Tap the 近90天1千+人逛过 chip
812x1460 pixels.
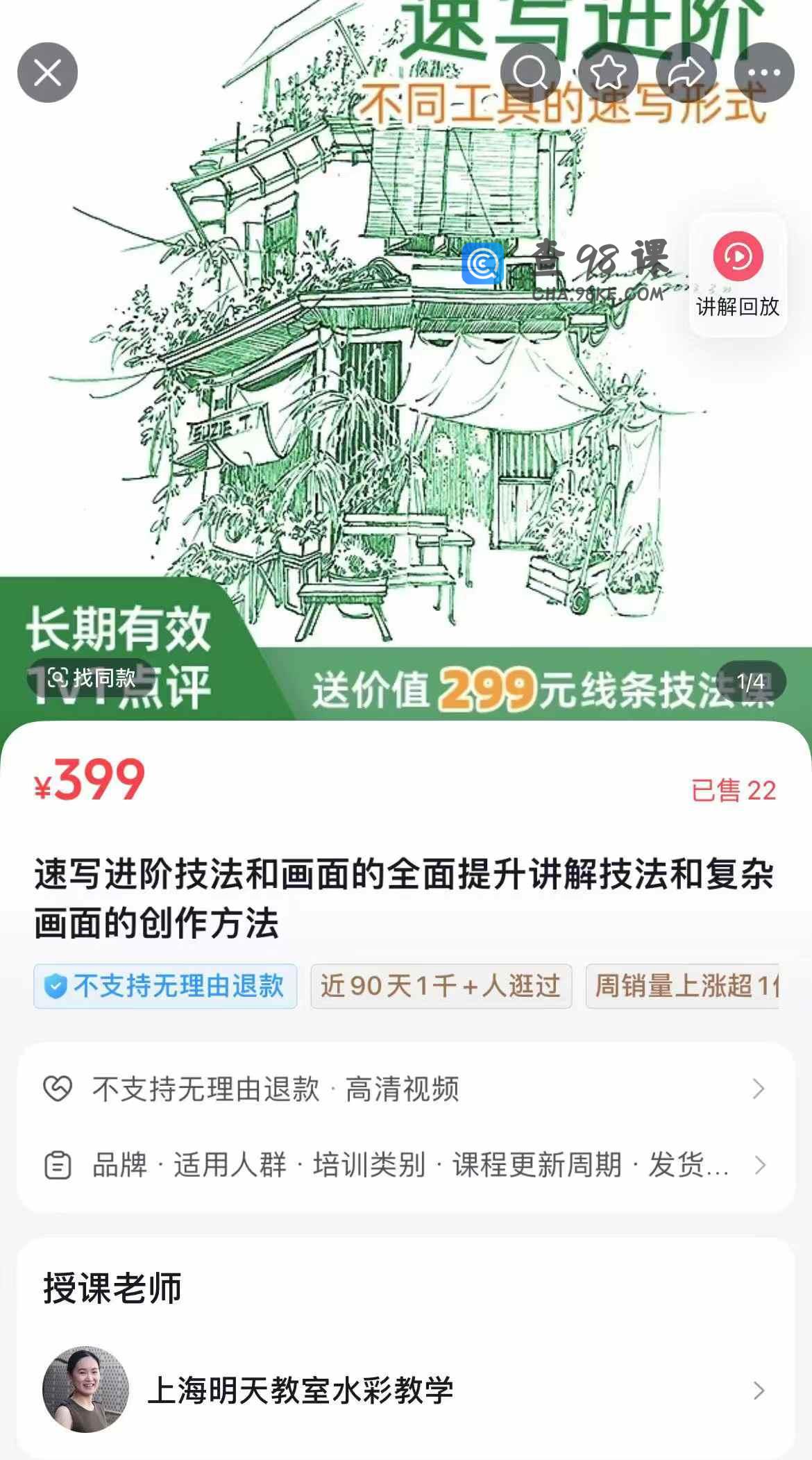point(441,986)
